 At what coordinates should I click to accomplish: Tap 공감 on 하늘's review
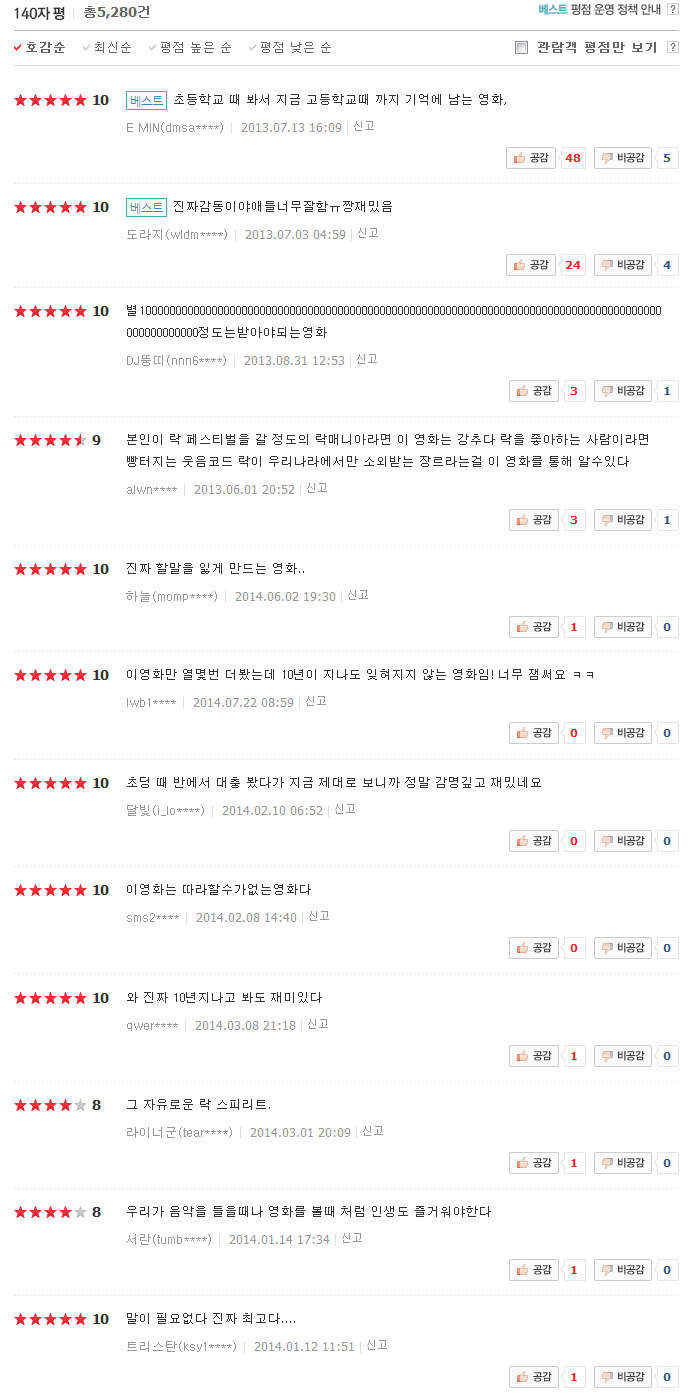534,627
